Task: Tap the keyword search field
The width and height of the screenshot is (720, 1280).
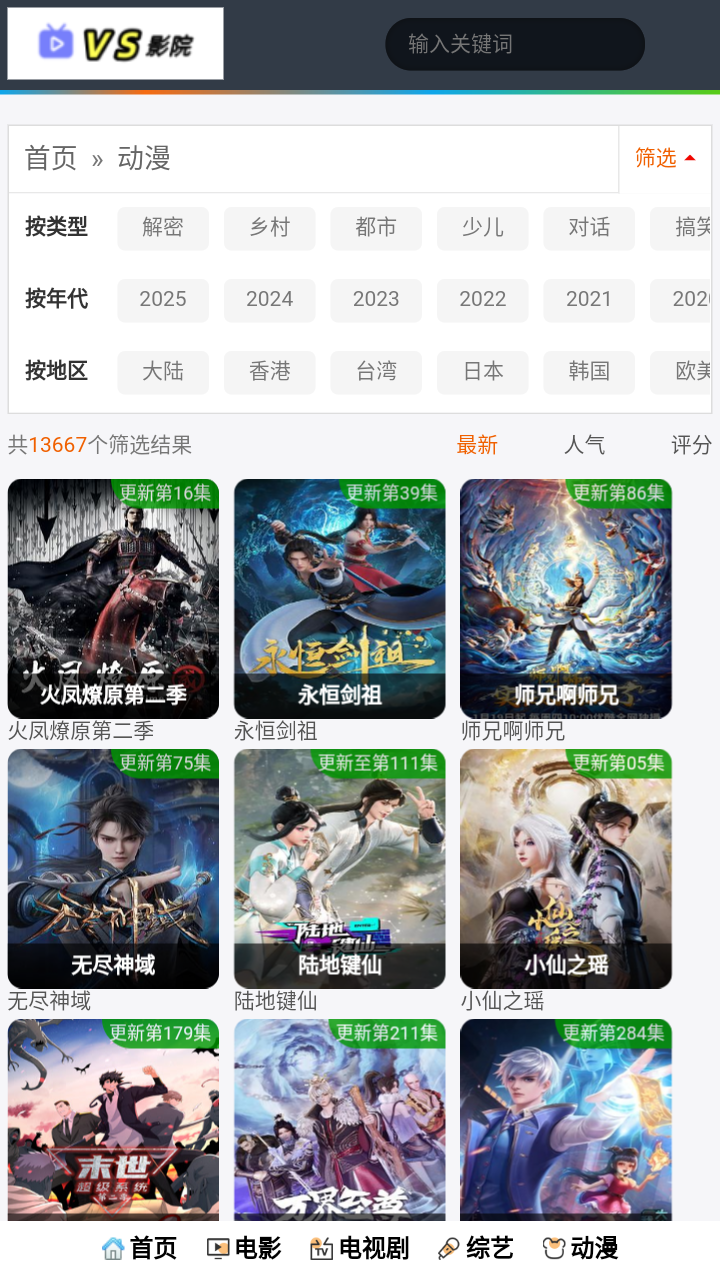Action: tap(514, 44)
